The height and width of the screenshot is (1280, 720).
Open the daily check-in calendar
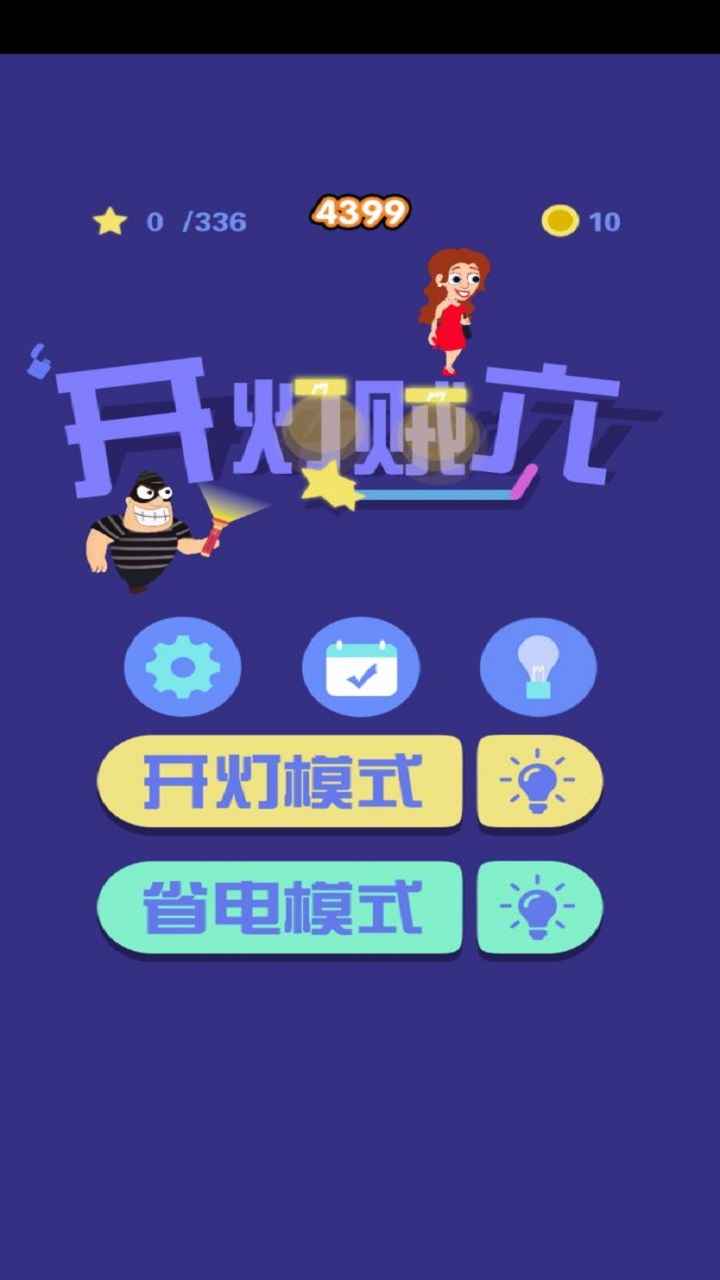click(x=361, y=666)
